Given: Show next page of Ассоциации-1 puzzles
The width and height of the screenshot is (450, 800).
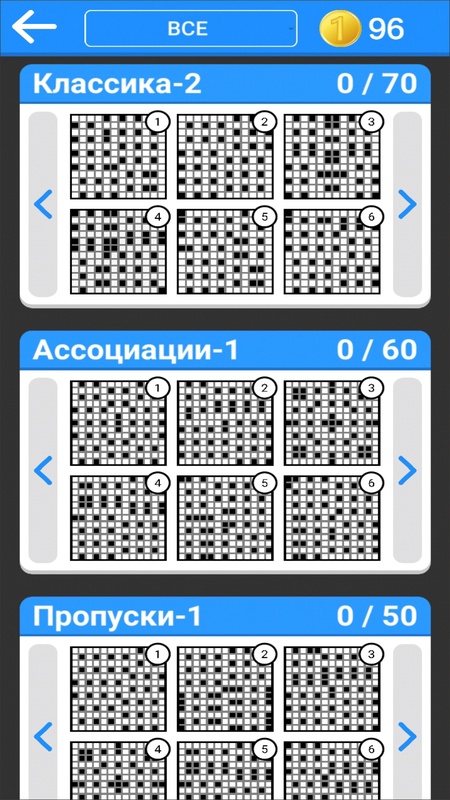Looking at the screenshot, I should coord(407,470).
